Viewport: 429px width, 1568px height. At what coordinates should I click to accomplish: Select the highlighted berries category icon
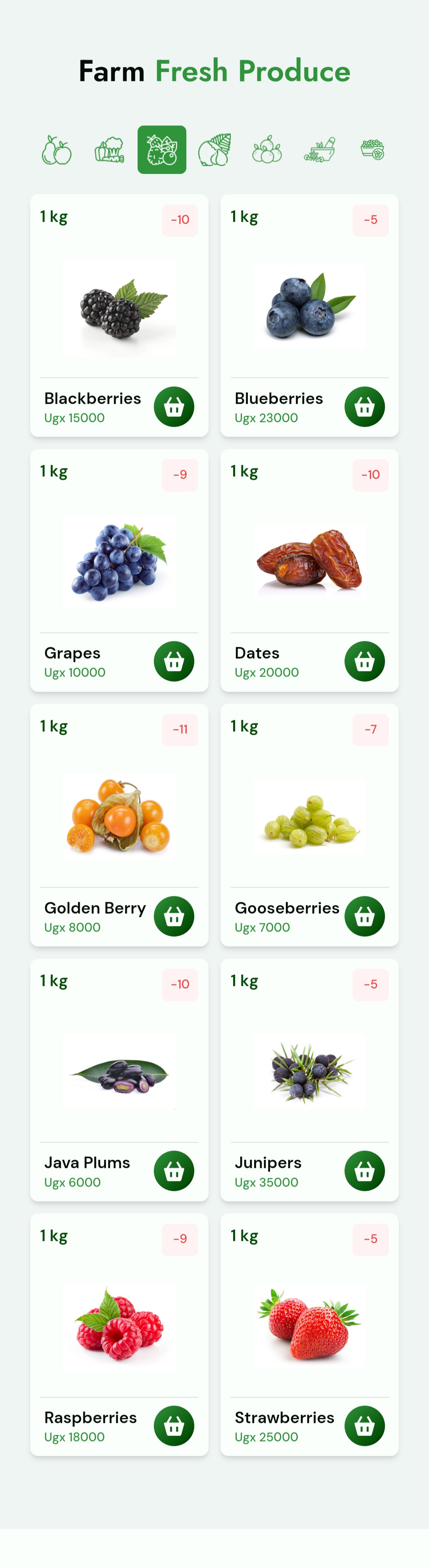[x=162, y=150]
